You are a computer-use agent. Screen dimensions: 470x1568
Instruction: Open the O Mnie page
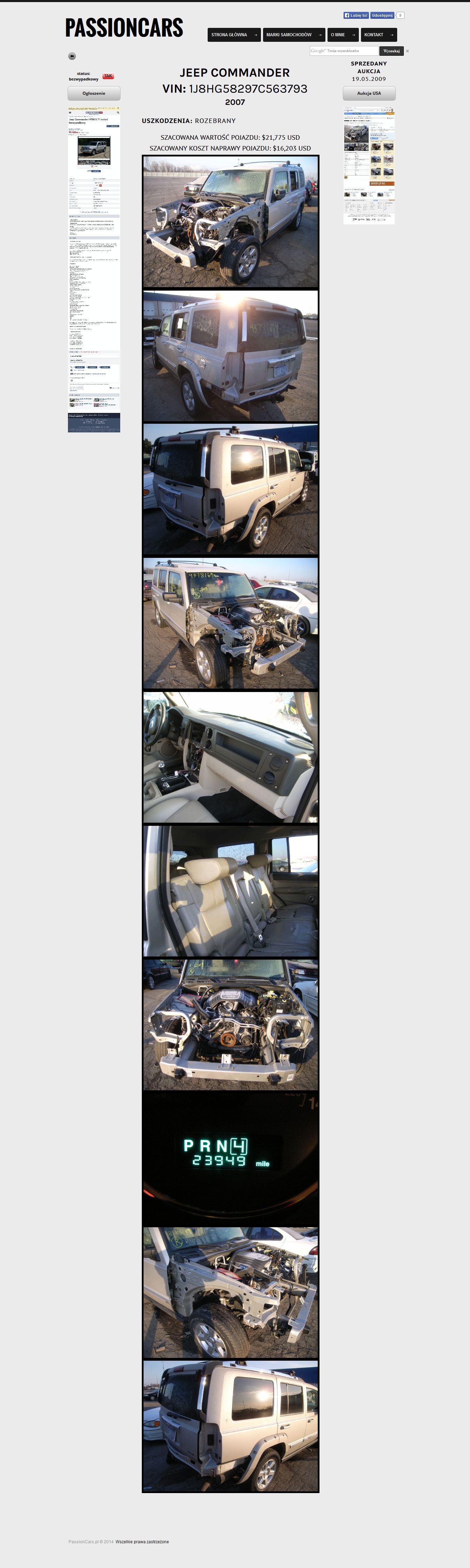343,35
